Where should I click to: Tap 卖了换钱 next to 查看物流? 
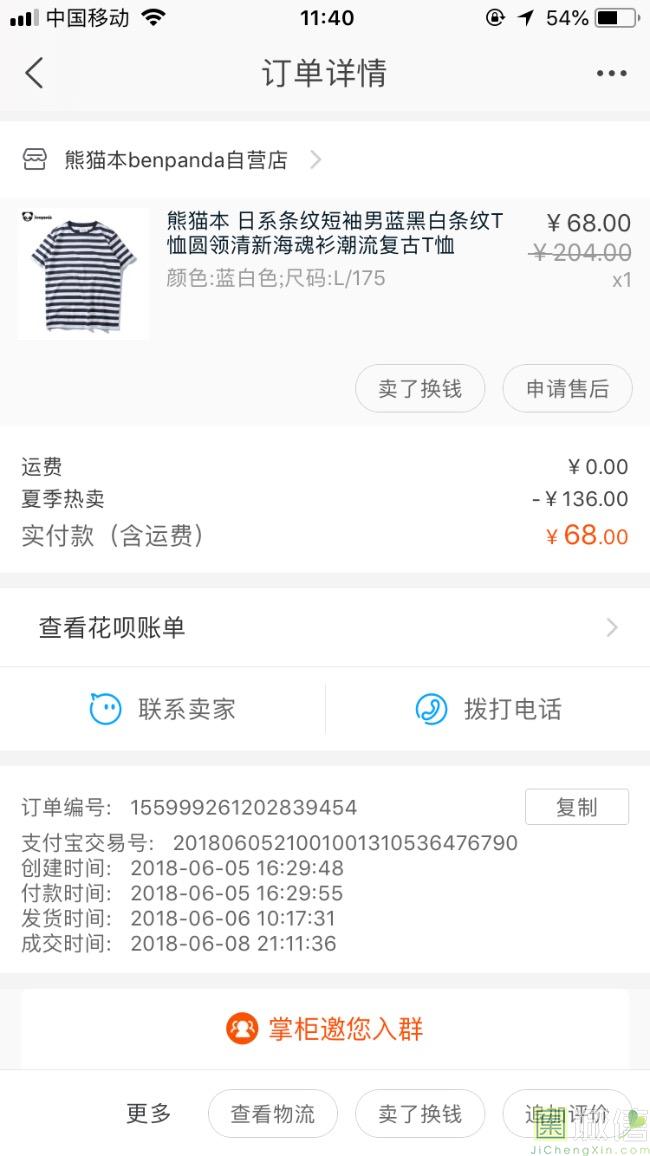coord(420,1114)
